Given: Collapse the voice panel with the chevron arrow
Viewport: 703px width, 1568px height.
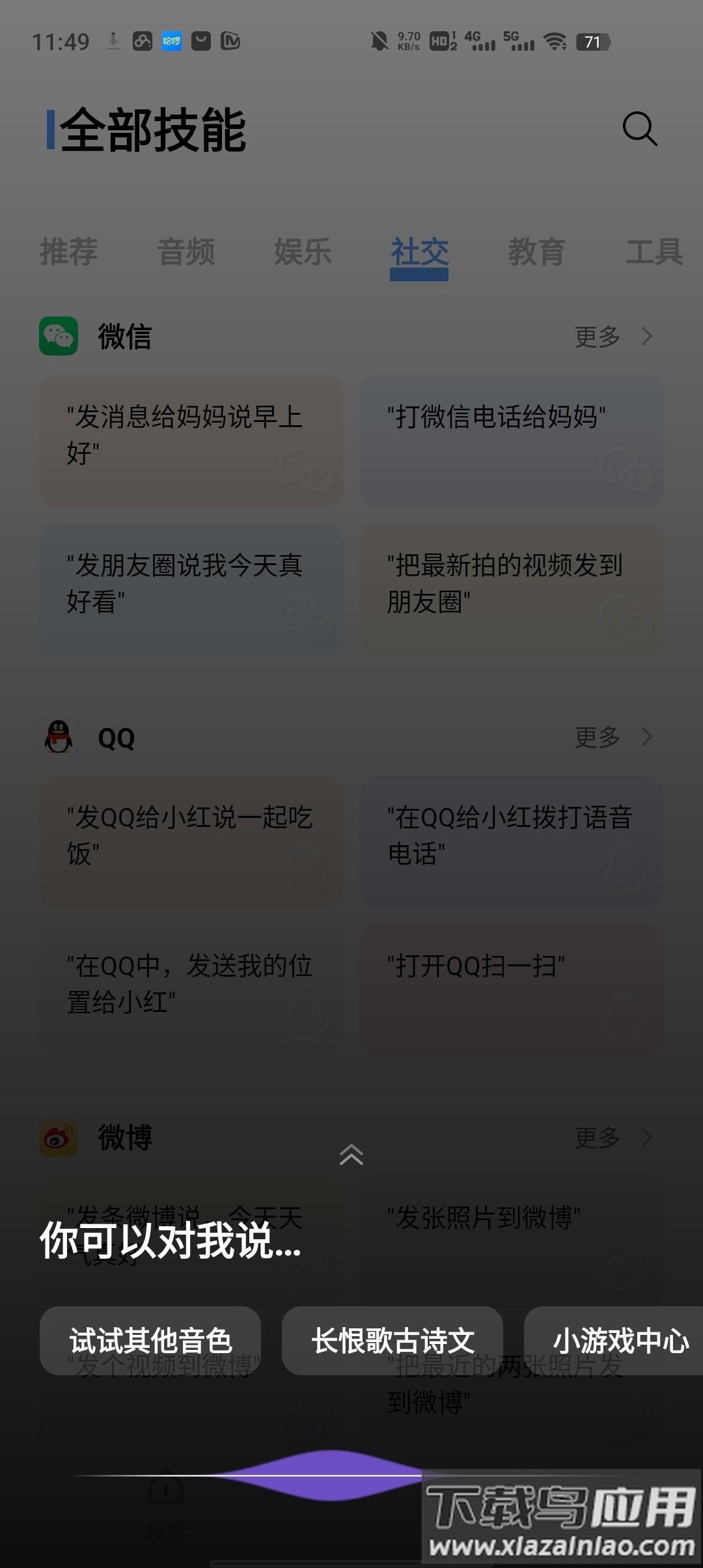Looking at the screenshot, I should tap(351, 1155).
